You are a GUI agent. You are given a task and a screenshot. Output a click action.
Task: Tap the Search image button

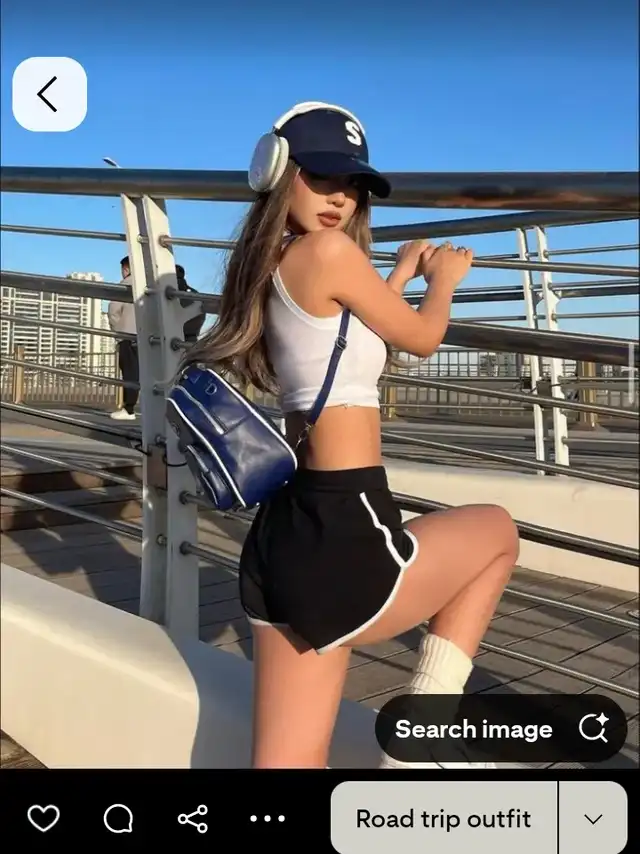pyautogui.click(x=500, y=729)
